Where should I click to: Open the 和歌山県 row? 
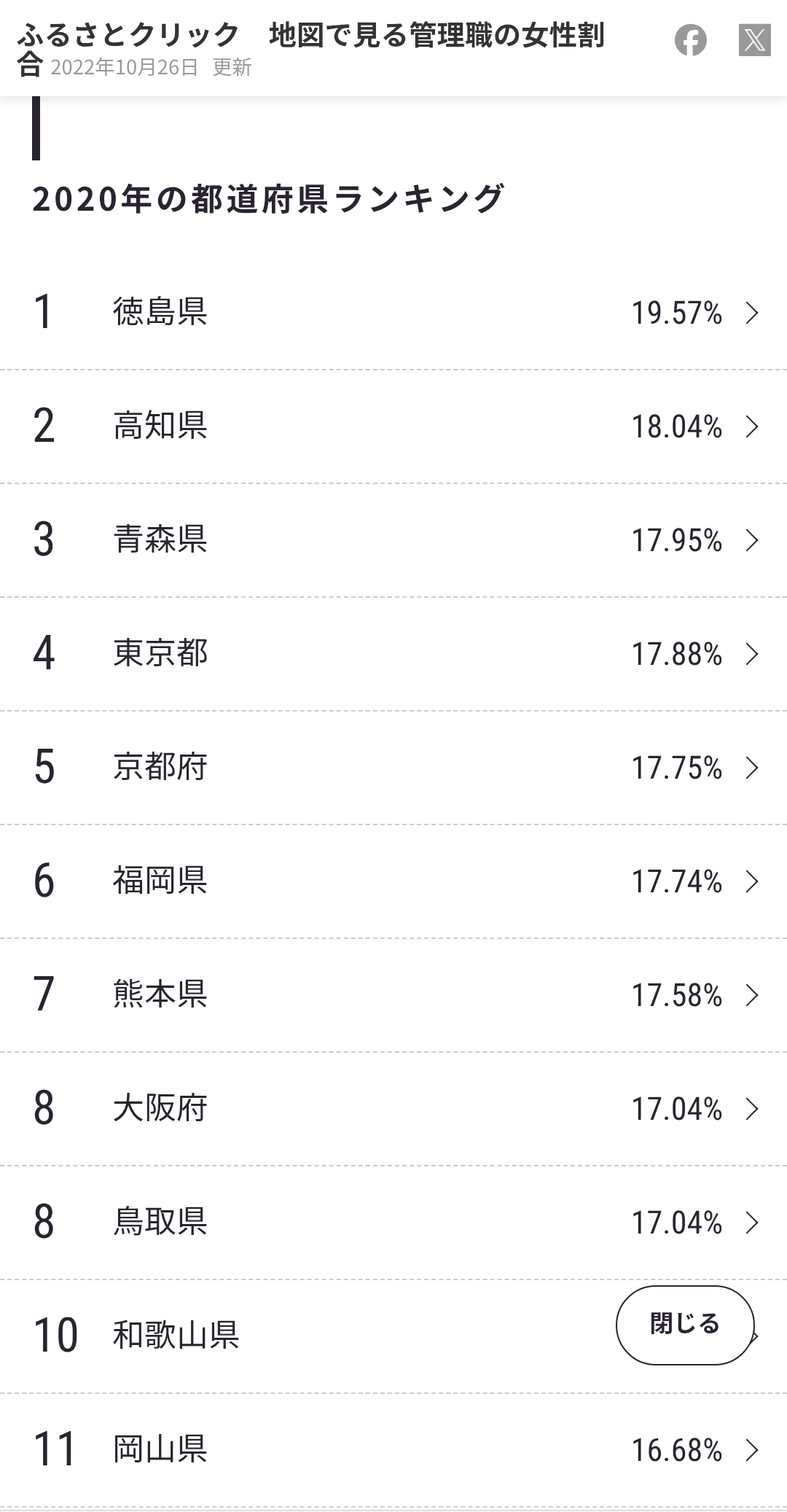(306, 1336)
